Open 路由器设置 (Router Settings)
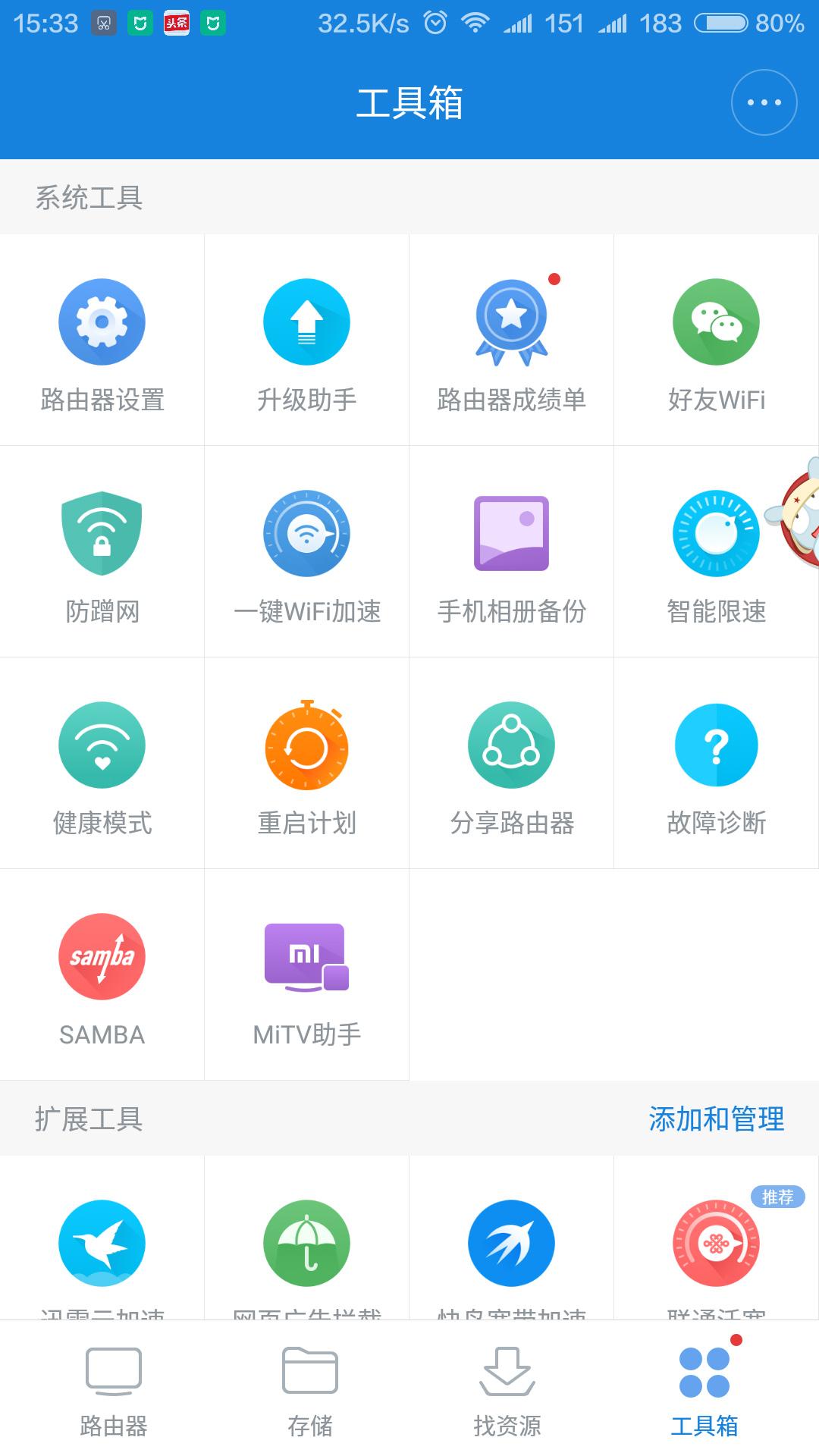This screenshot has height=1456, width=819. (x=102, y=341)
